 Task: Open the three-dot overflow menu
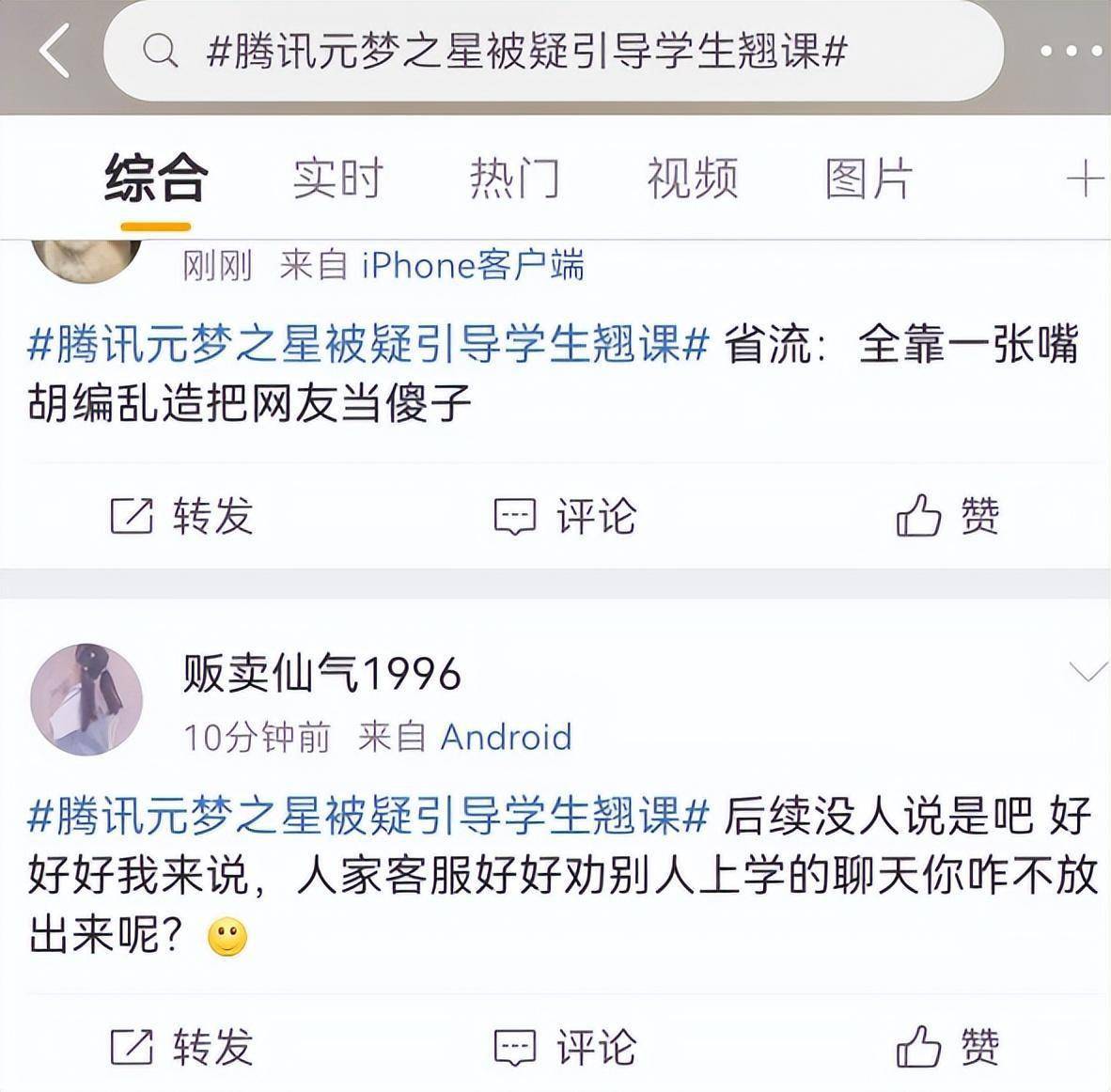point(1071,52)
